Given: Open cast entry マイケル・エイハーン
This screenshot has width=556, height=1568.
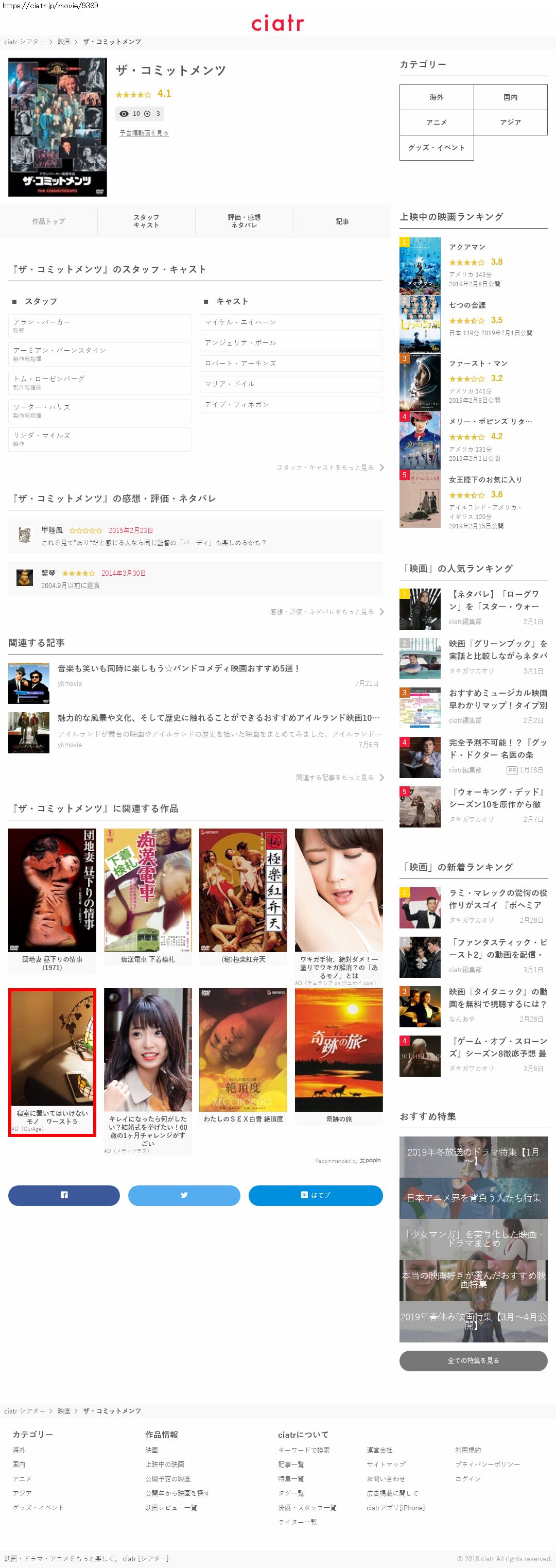Looking at the screenshot, I should [291, 322].
